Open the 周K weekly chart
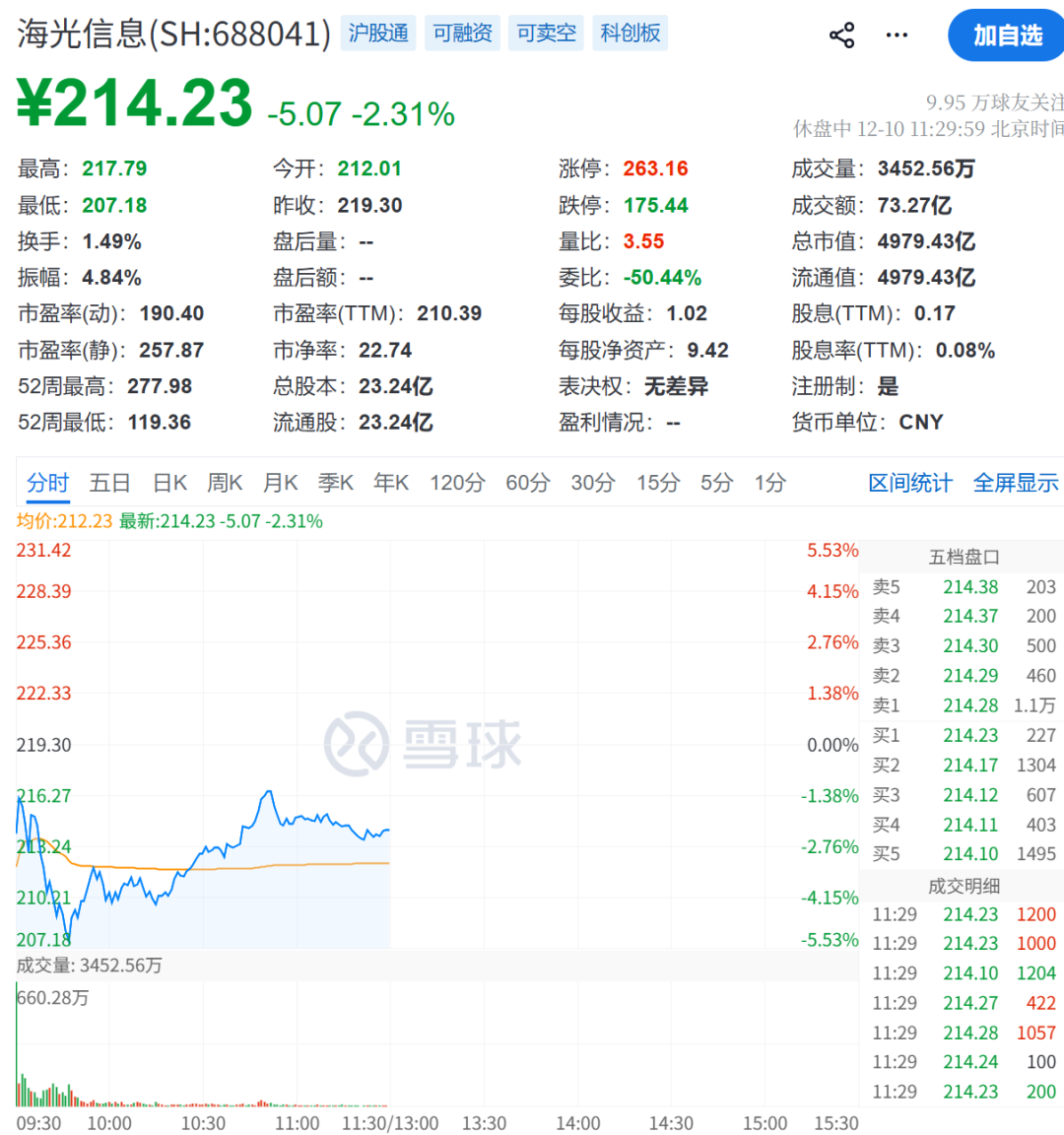Viewport: 1064px width, 1135px height. point(225,483)
